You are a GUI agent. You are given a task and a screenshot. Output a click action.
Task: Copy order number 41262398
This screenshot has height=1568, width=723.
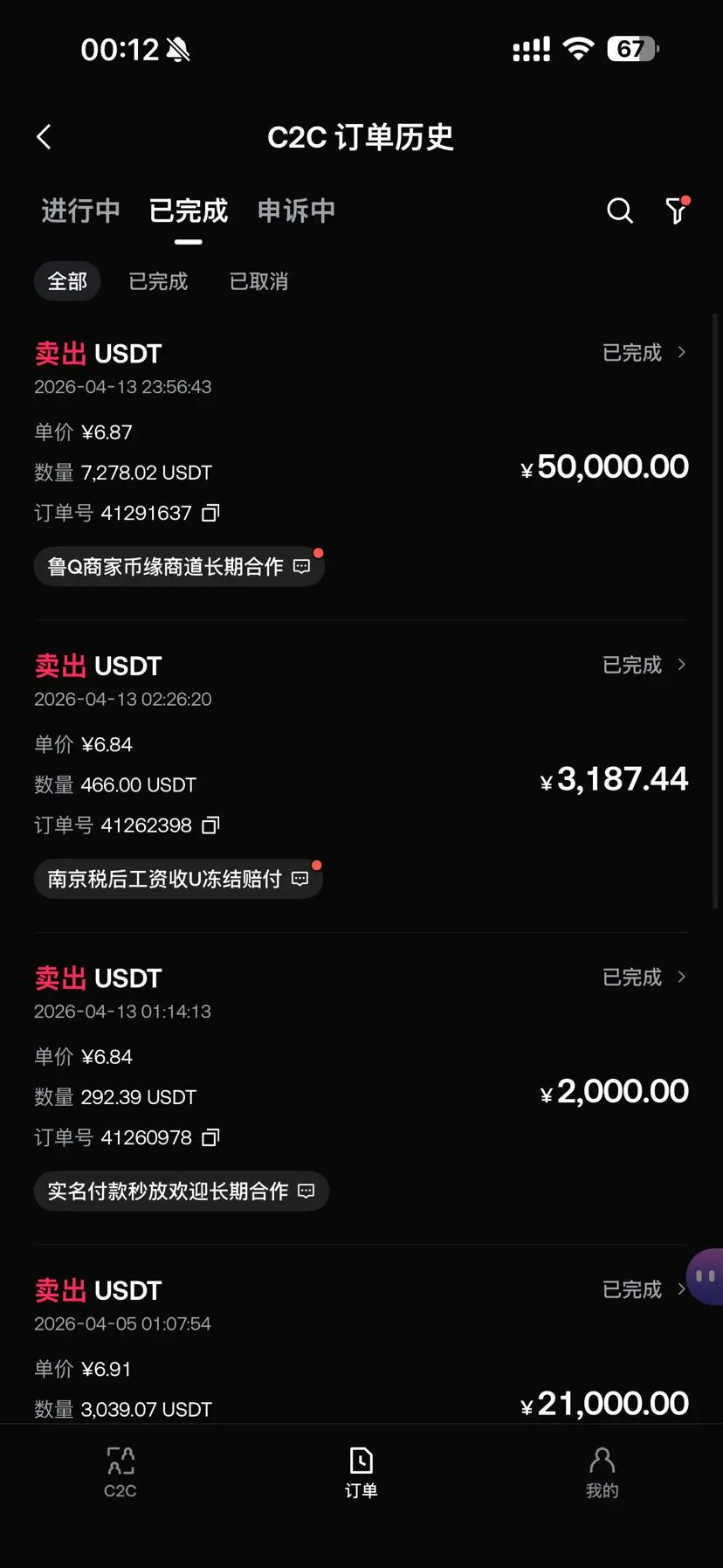(x=210, y=825)
